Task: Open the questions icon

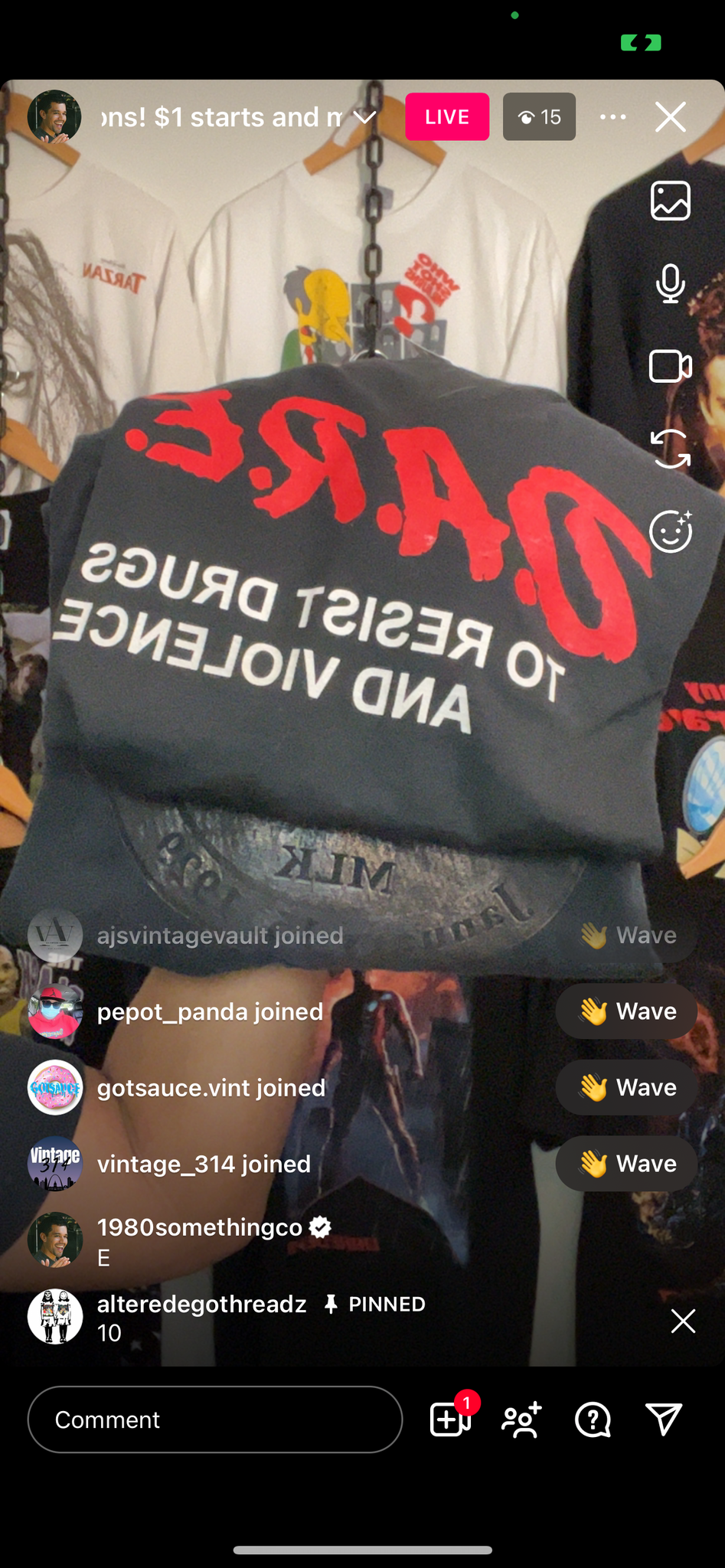Action: click(593, 1419)
